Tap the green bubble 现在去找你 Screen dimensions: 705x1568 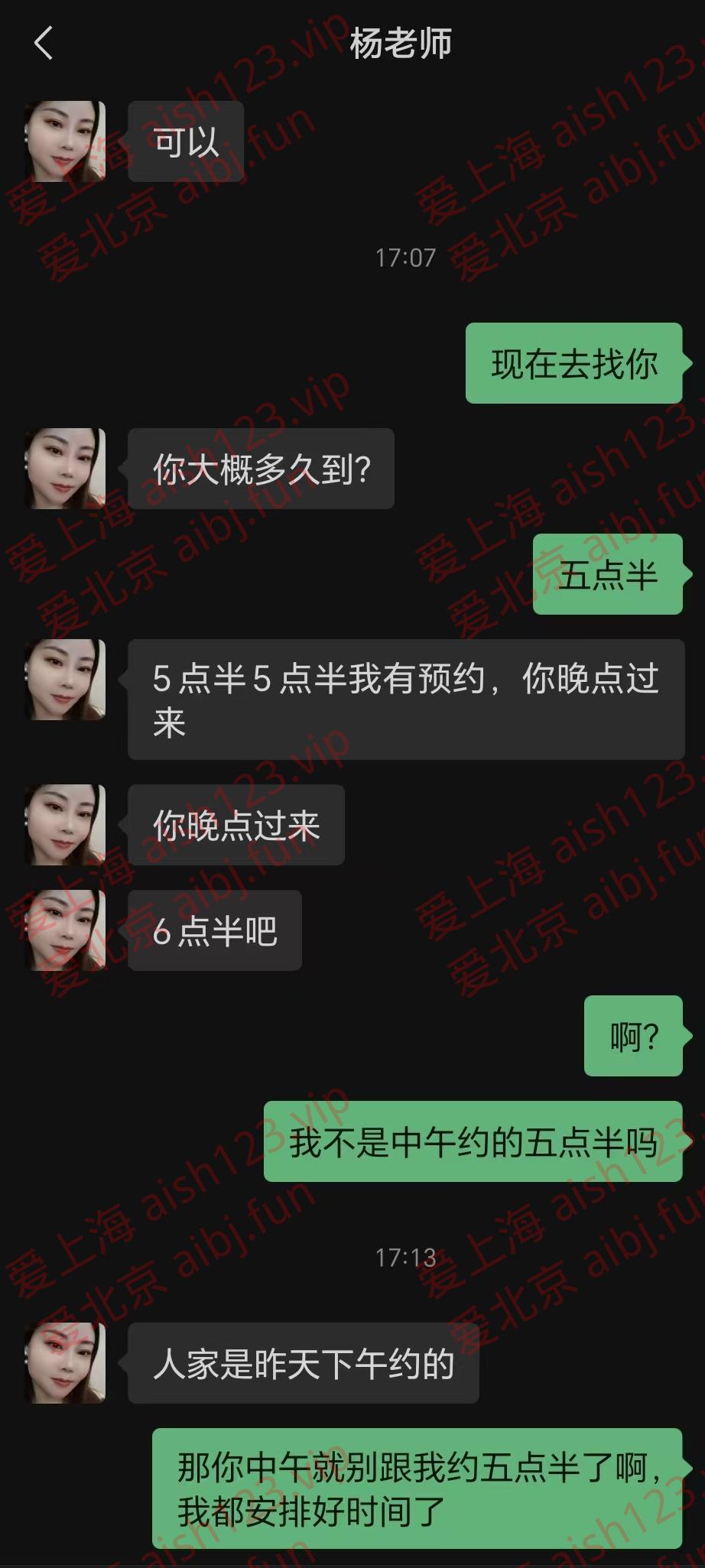tap(573, 365)
